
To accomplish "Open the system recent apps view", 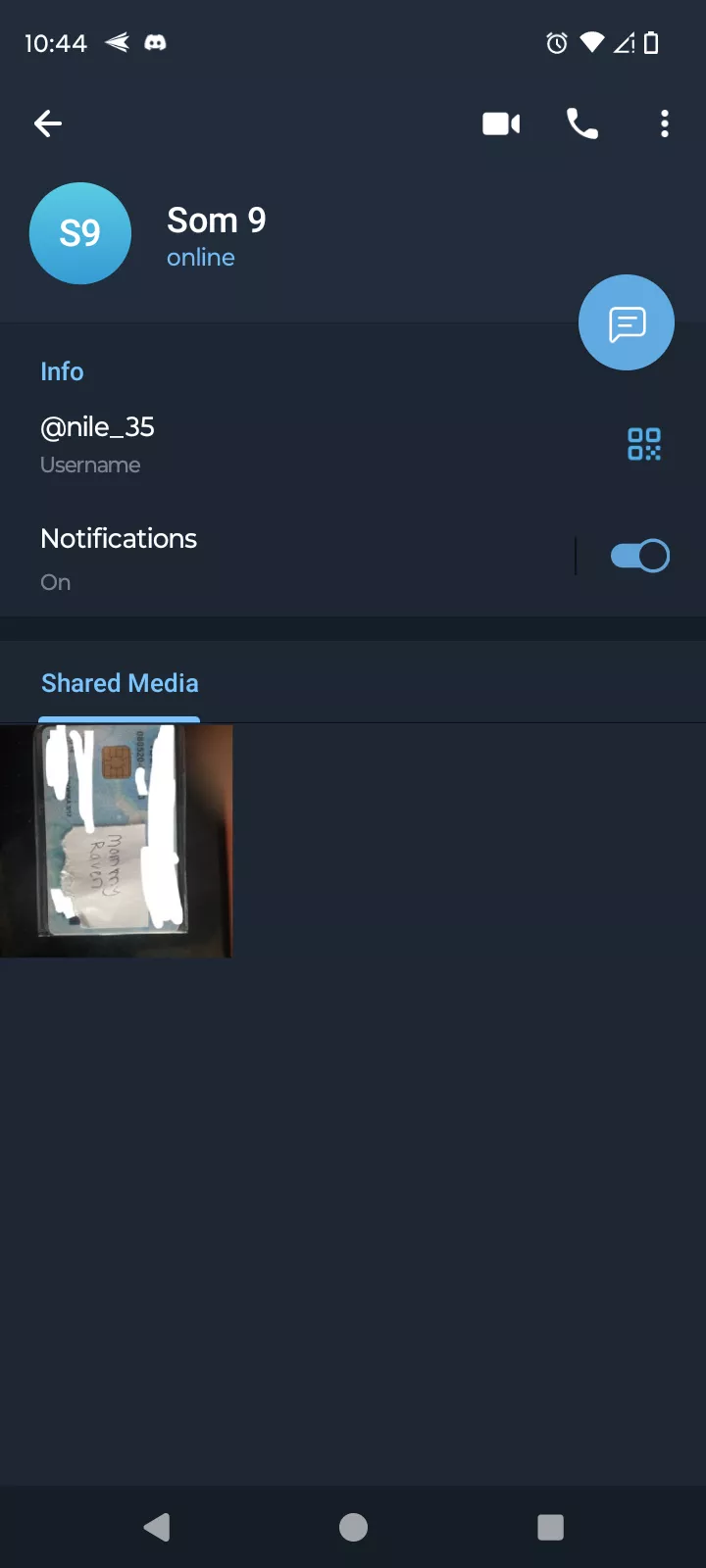I will [x=550, y=1527].
